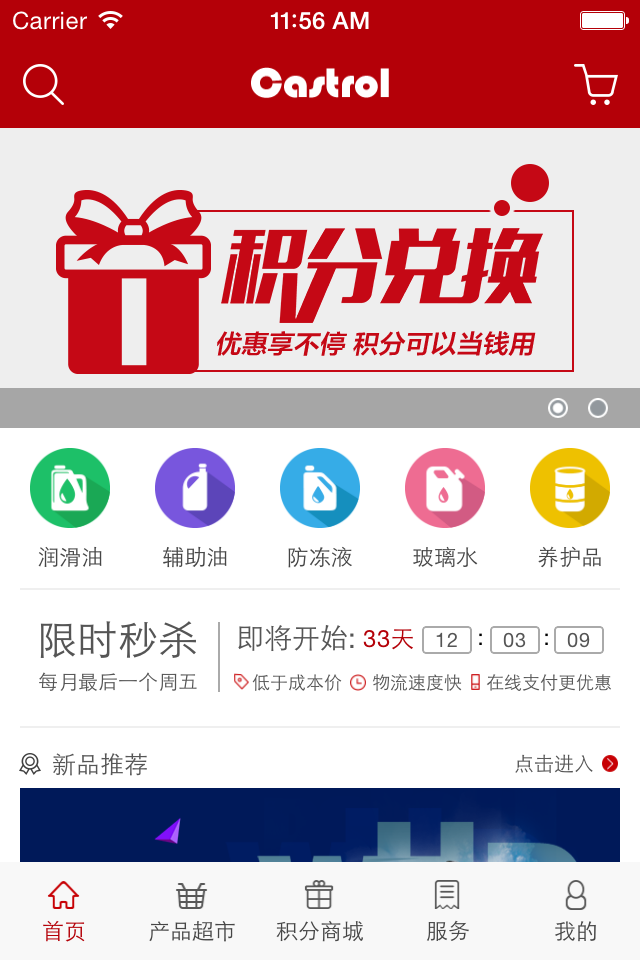The height and width of the screenshot is (960, 640).
Task: Switch to the 积分商城 tab
Action: point(320,911)
